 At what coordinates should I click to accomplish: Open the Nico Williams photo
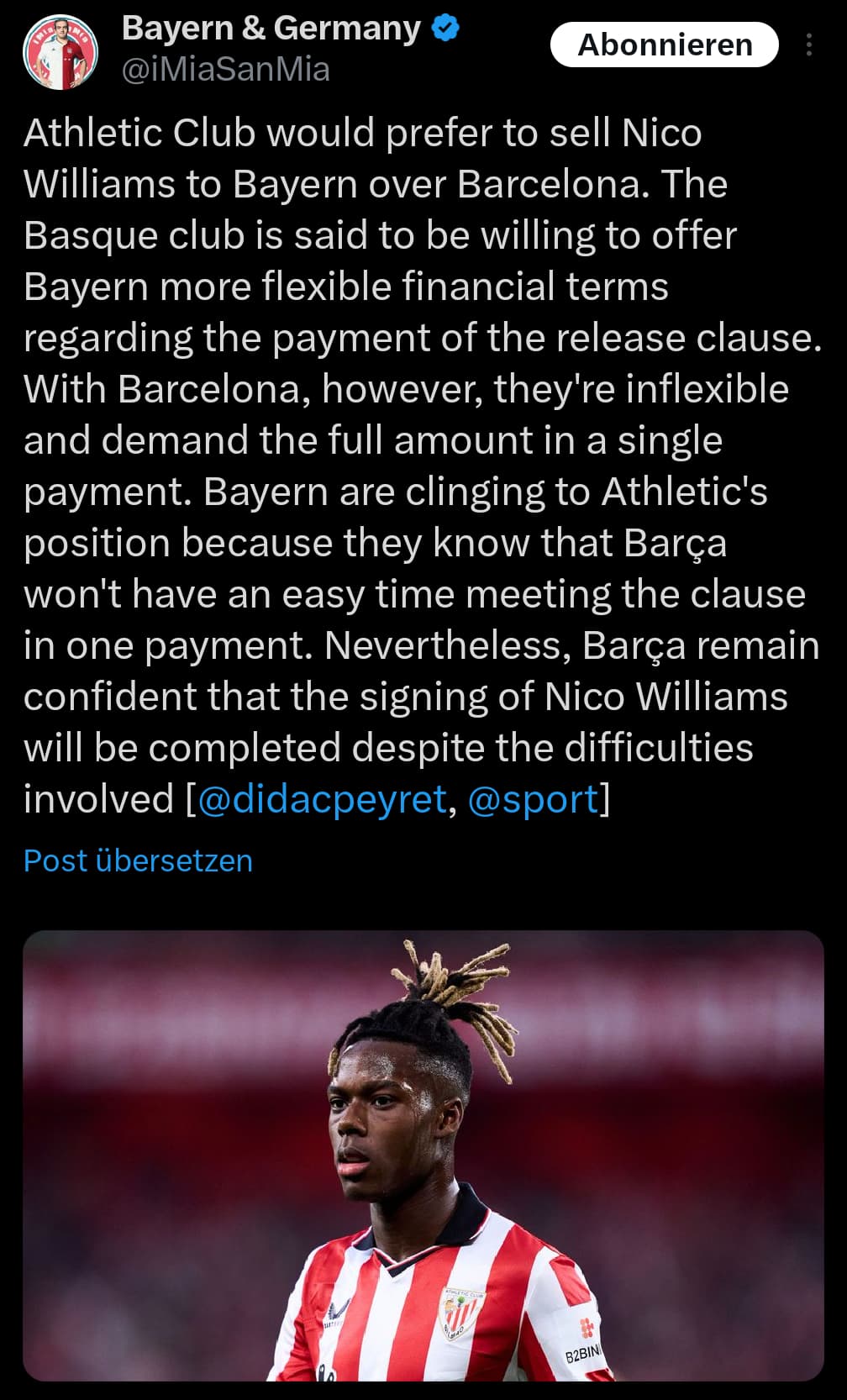(423, 1155)
